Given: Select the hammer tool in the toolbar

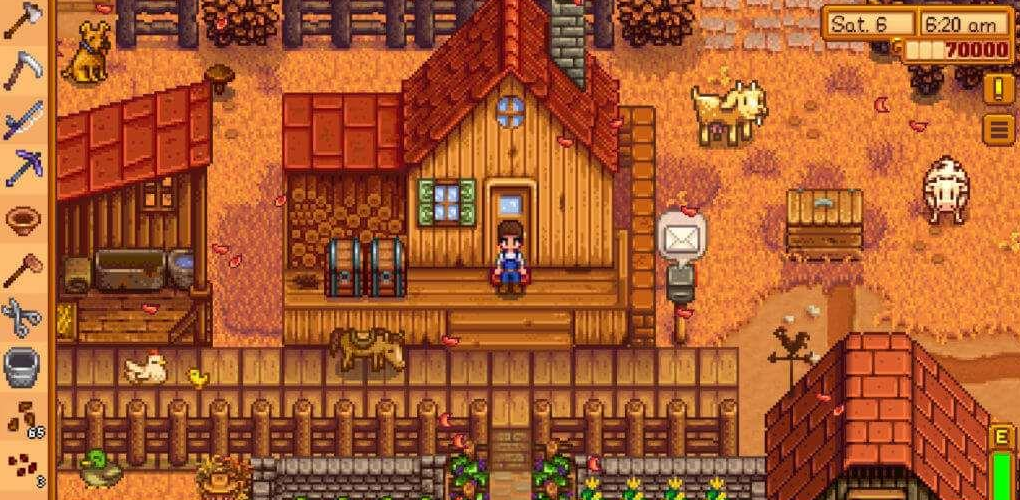Looking at the screenshot, I should [x=22, y=268].
